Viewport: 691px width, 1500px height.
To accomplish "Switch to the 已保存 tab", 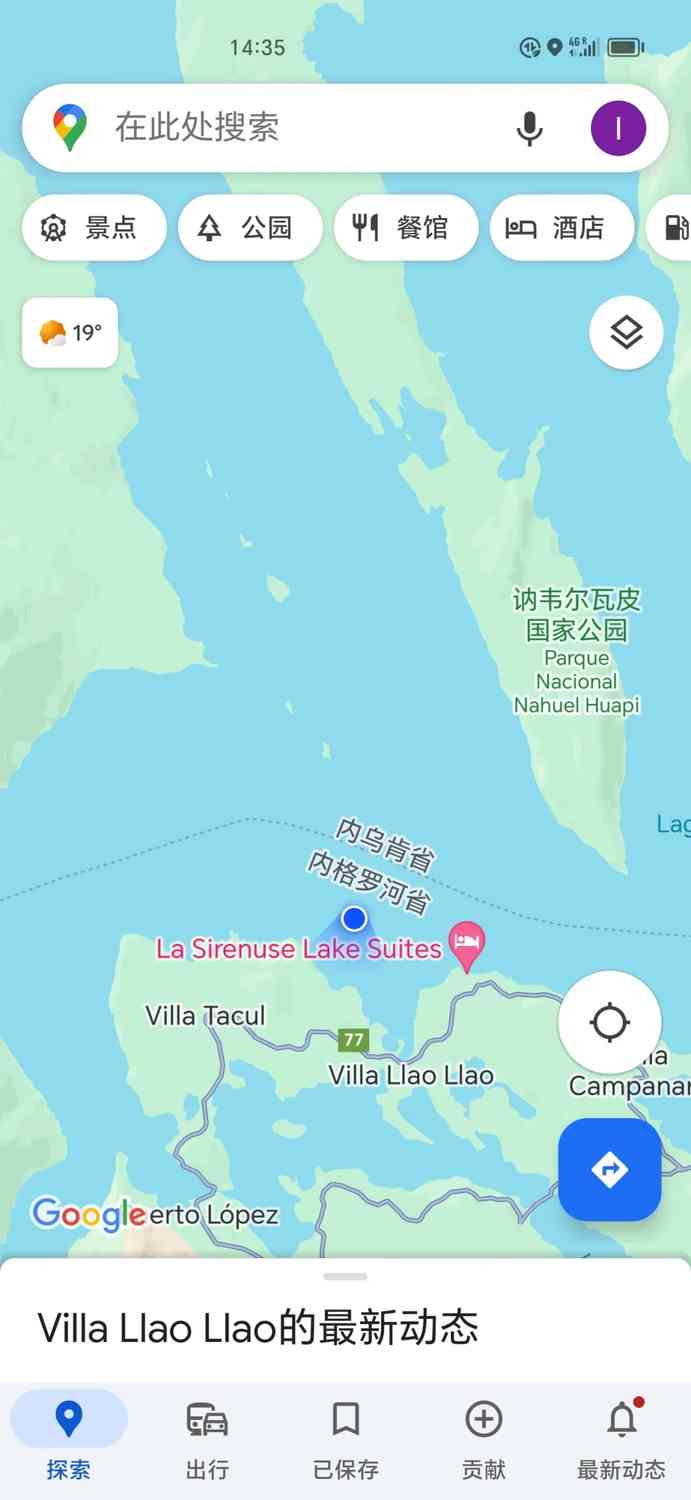I will click(x=346, y=1438).
